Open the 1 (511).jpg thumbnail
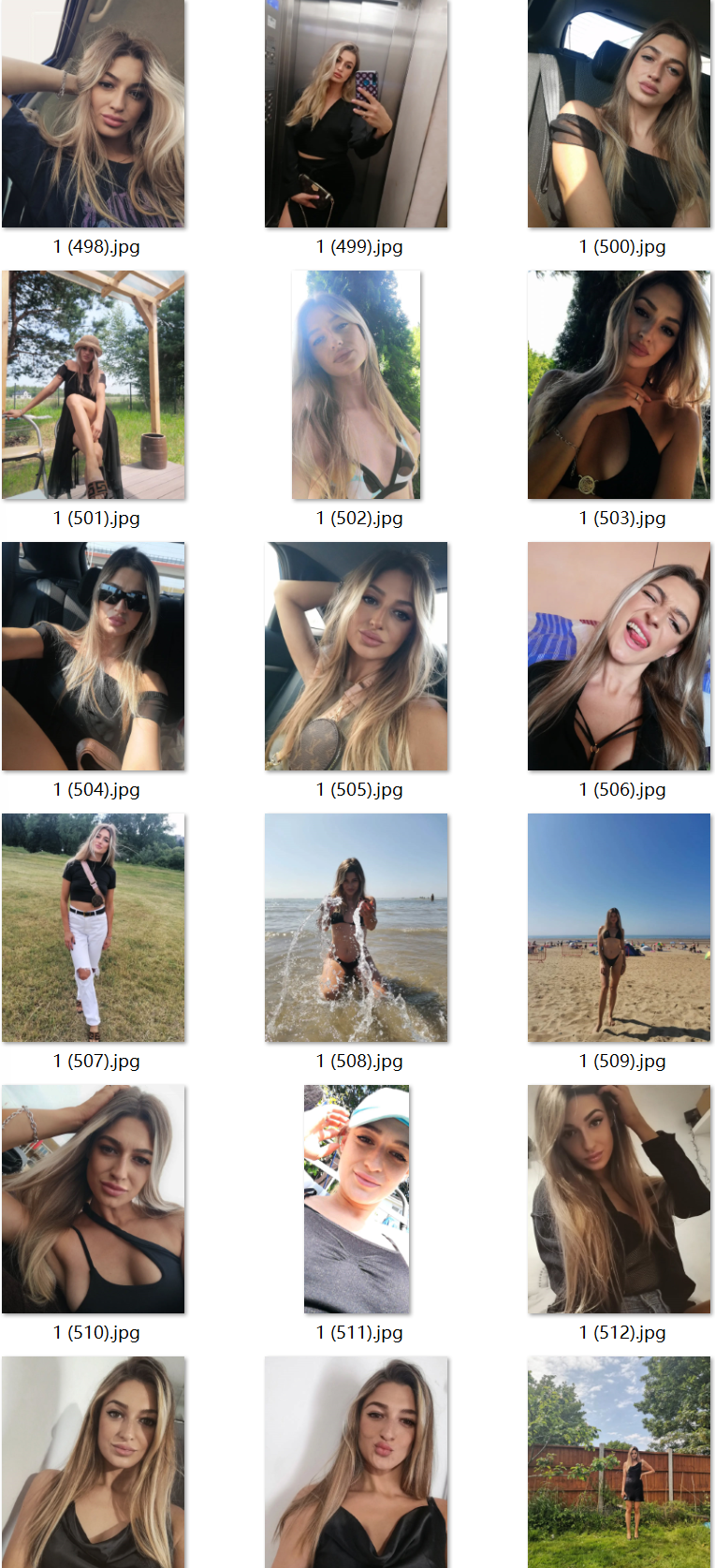Viewport: 715px width, 1568px height. tap(357, 1199)
